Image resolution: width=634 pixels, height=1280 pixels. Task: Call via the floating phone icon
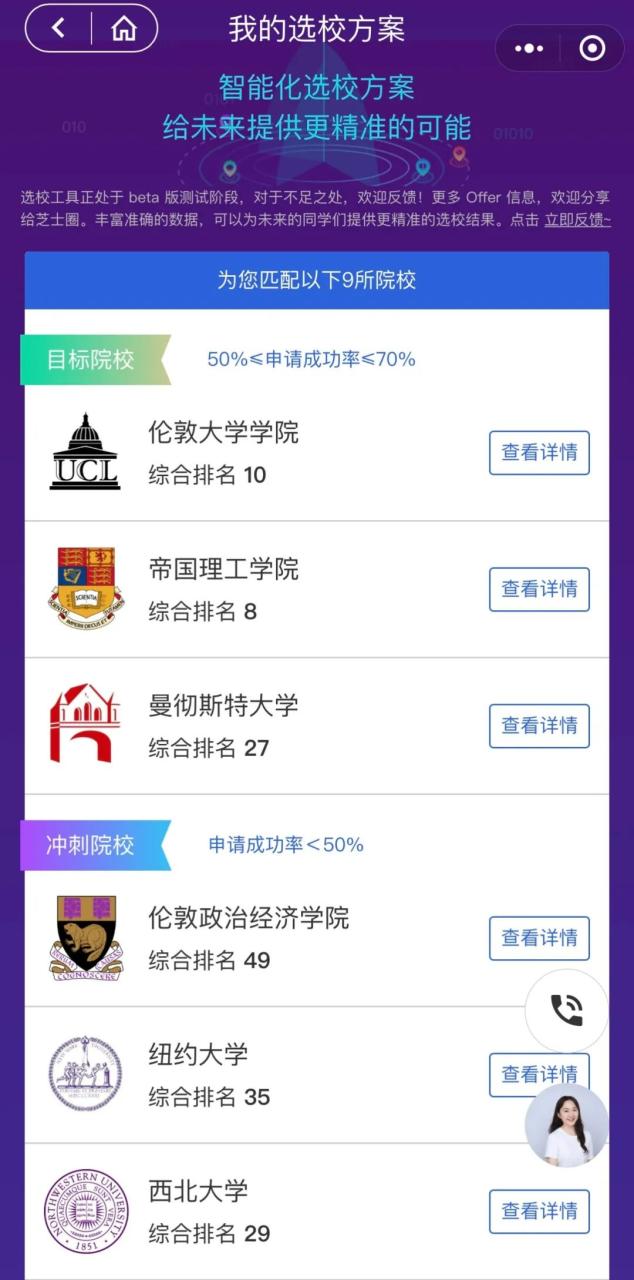567,1010
